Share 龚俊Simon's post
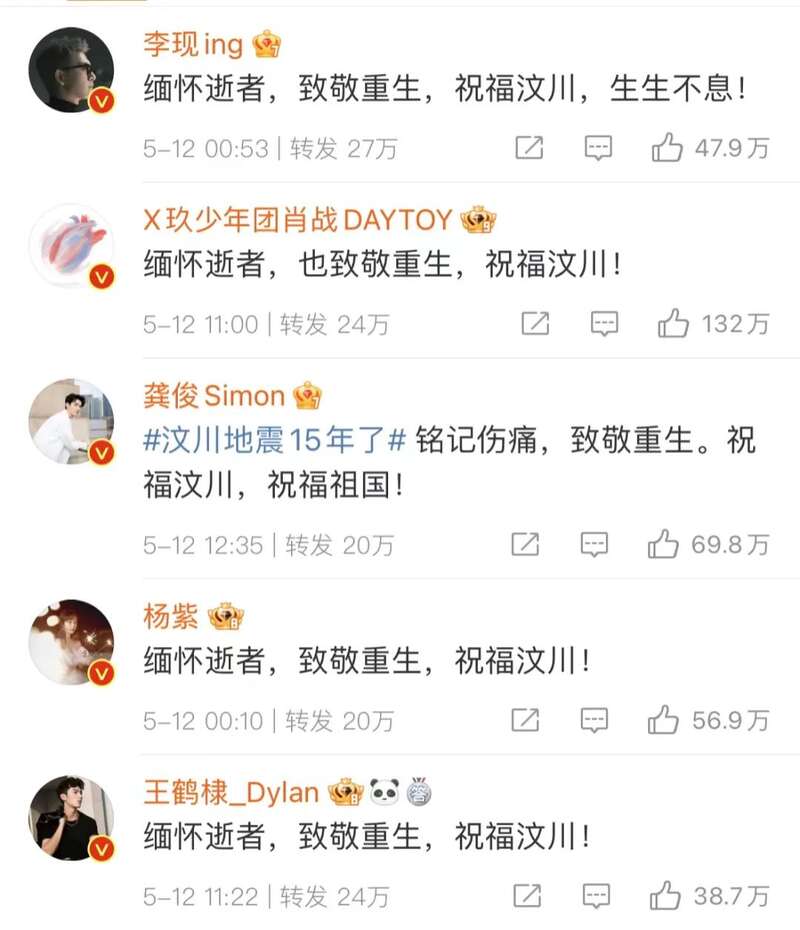 525,545
